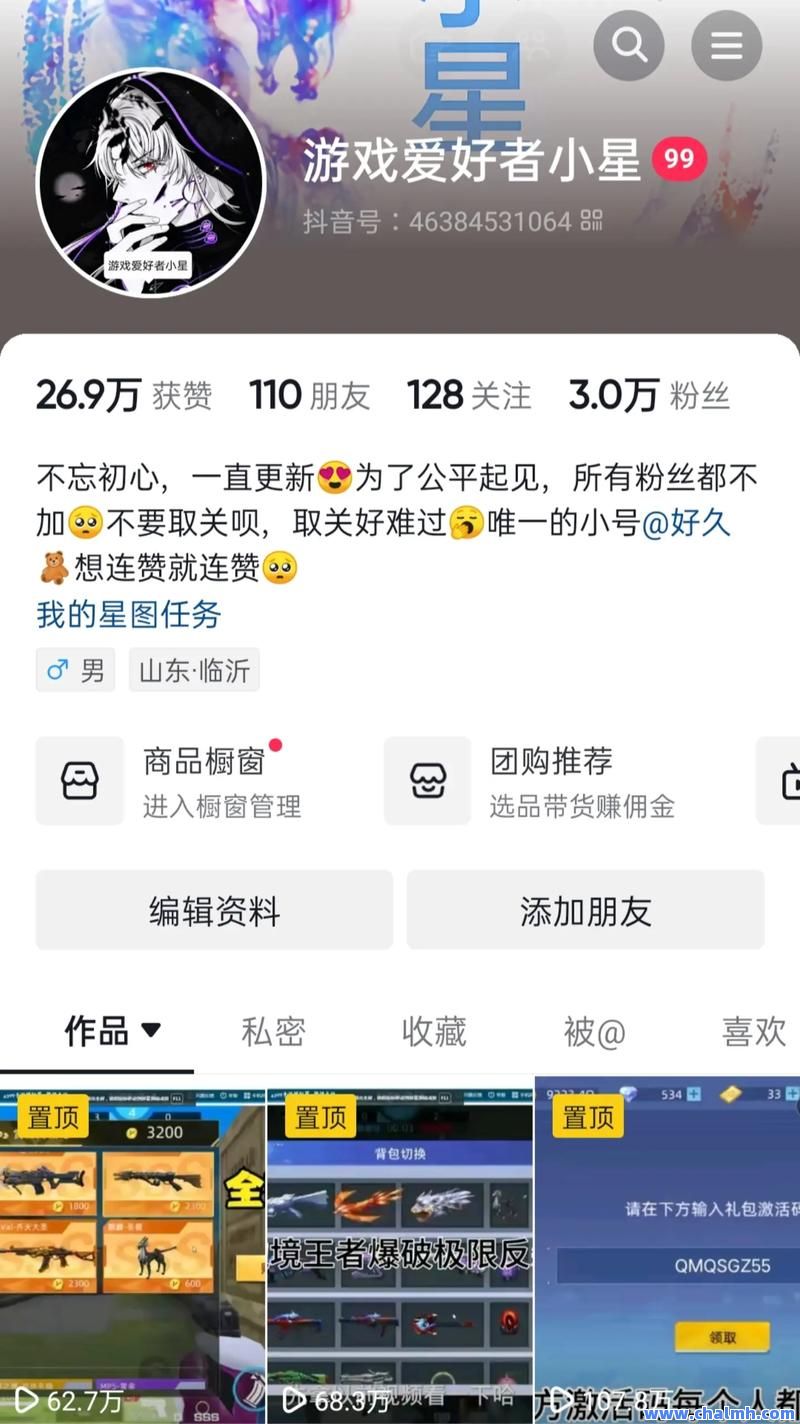Open the 喜欢 tab
Viewport: 800px width, 1424px height.
752,1031
